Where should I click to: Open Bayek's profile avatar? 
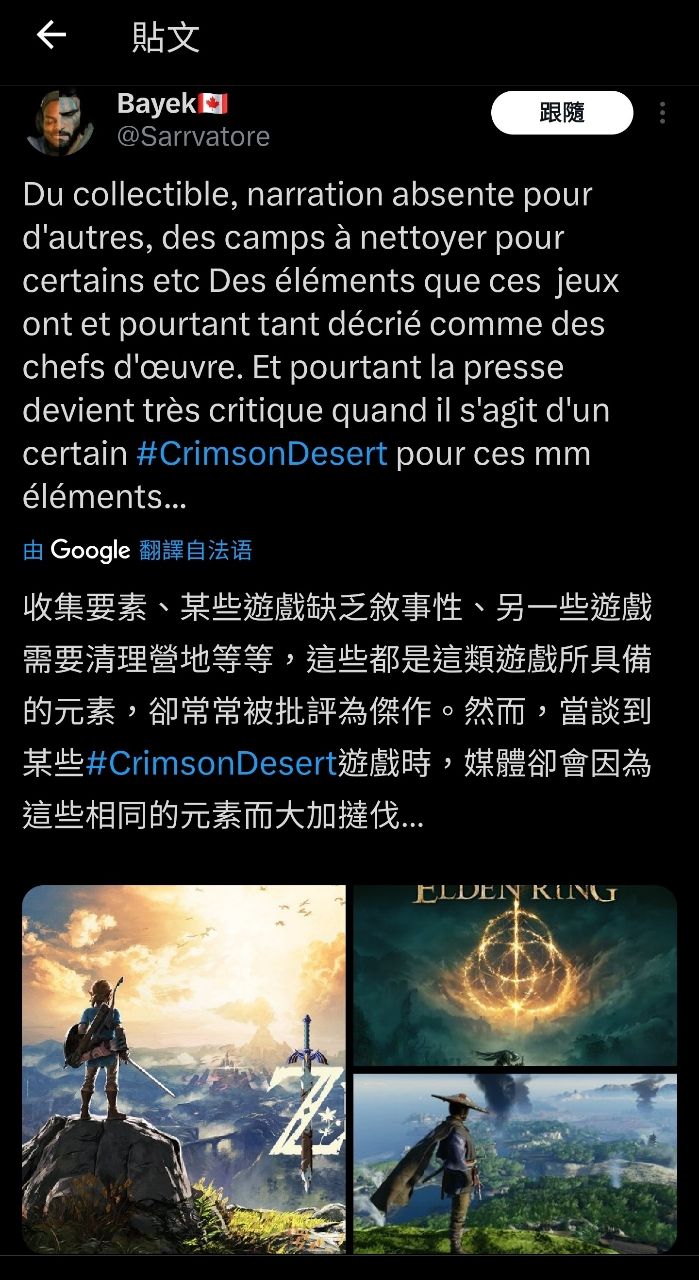[60, 122]
